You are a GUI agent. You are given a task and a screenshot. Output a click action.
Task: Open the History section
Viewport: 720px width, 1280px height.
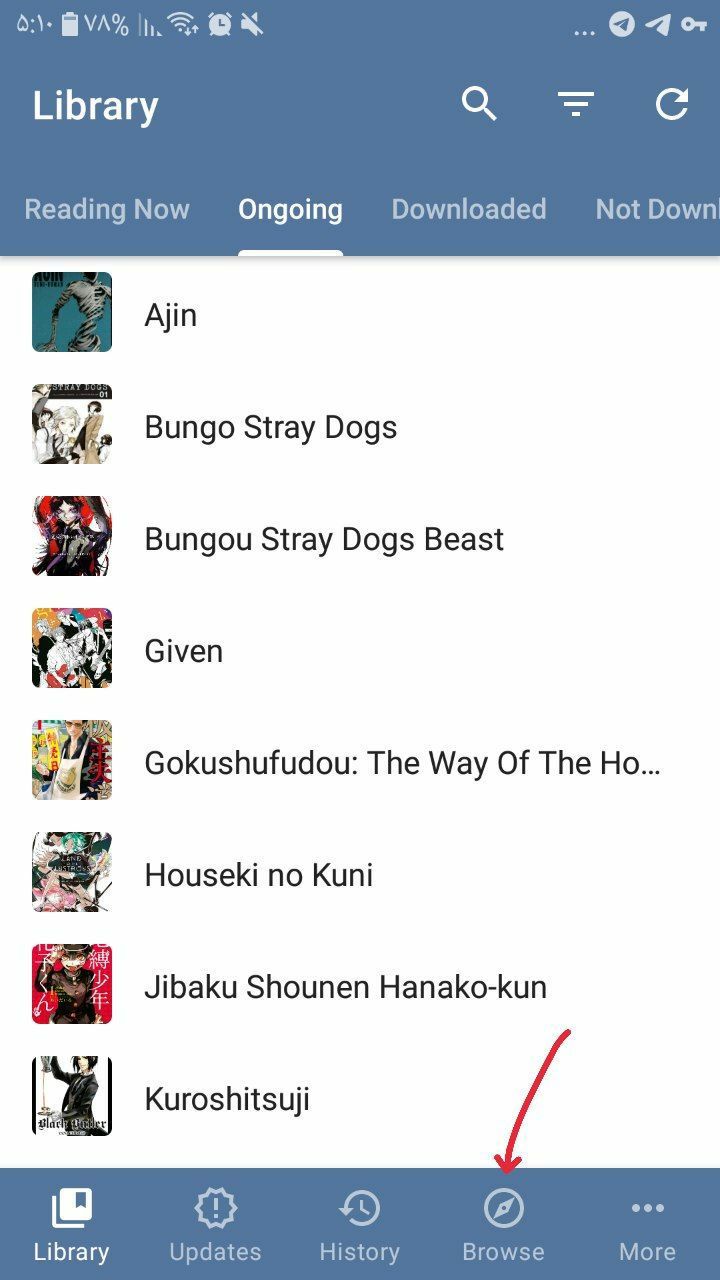click(x=359, y=1226)
